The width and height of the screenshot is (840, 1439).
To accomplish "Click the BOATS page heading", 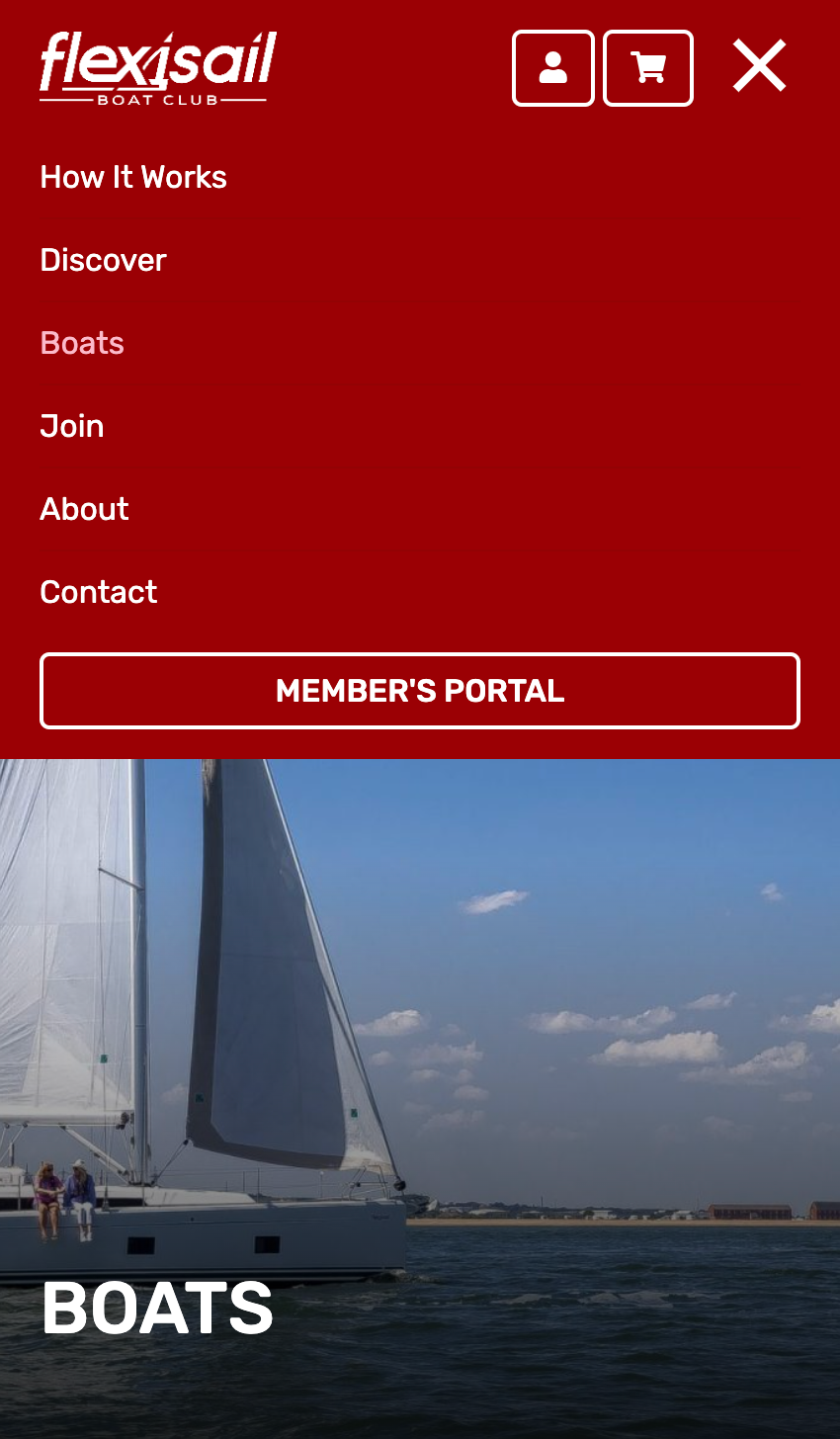I will tap(155, 1307).
